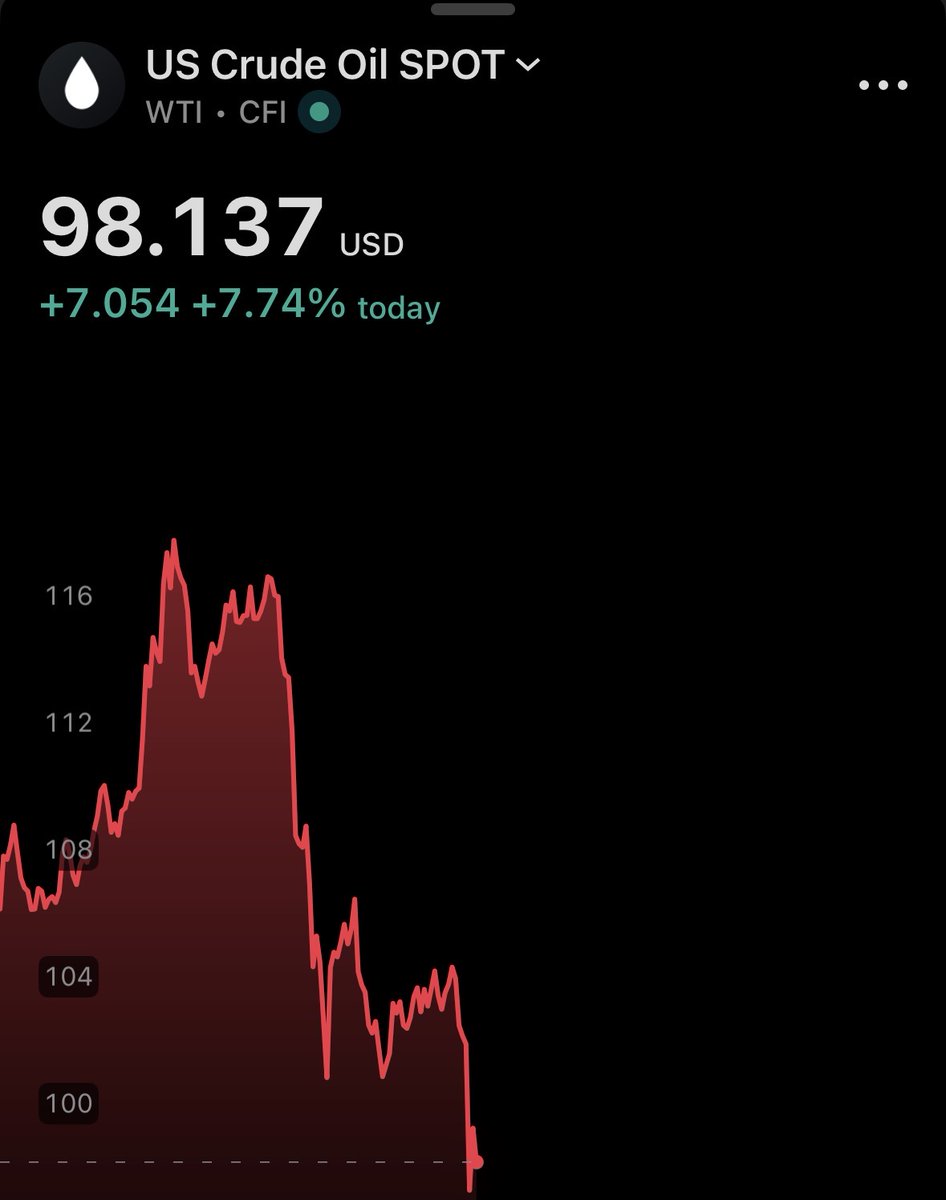Open the US Crude Oil SPOT symbol dropdown
The image size is (946, 1200).
coord(526,66)
